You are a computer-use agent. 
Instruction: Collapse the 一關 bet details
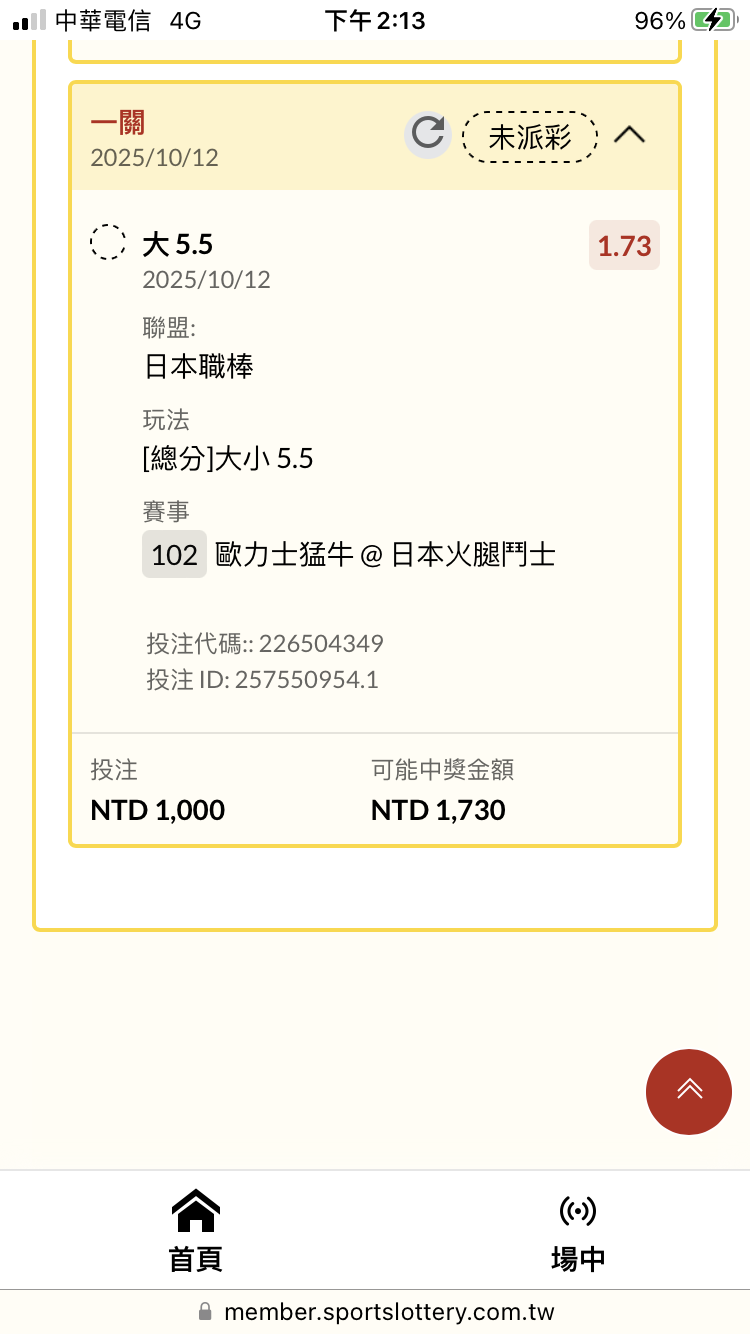pos(629,135)
